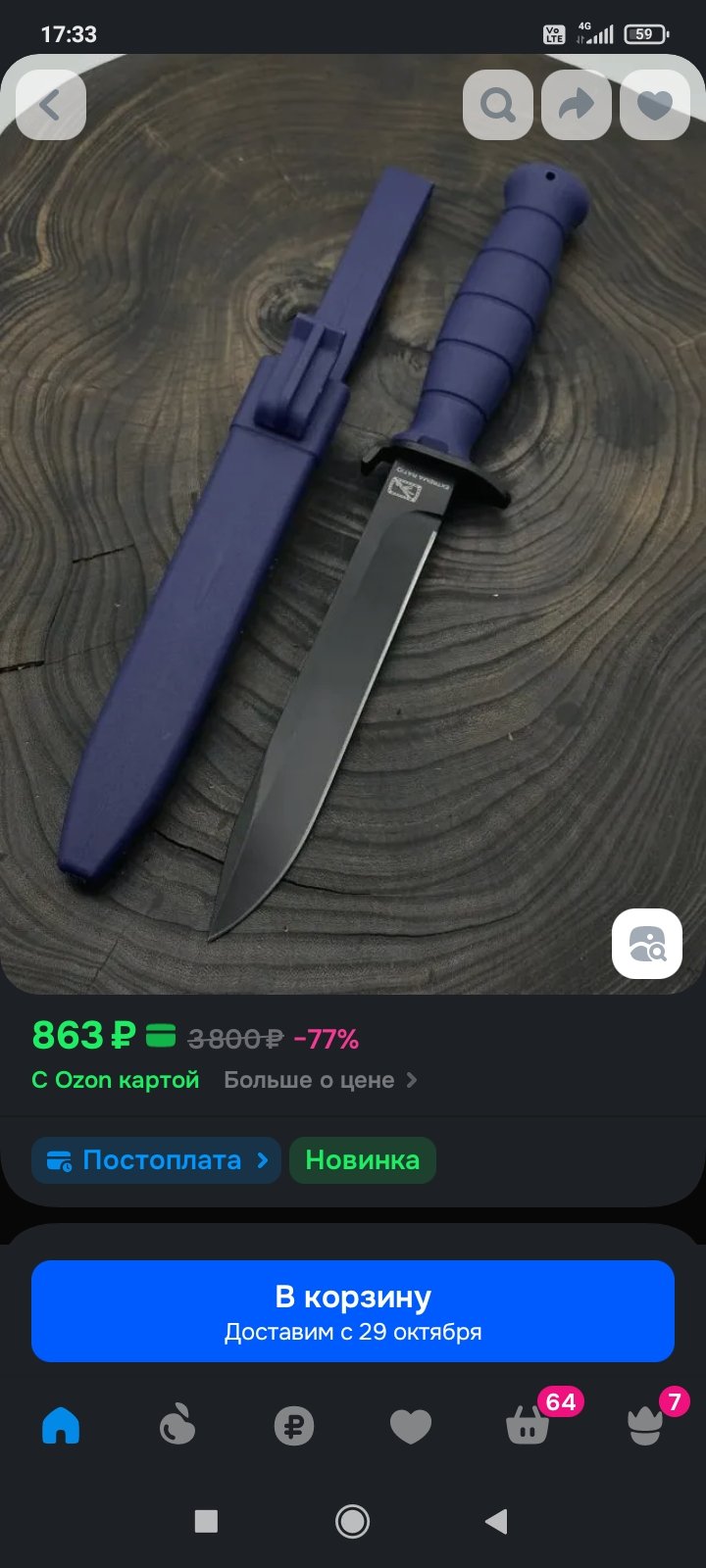Image resolution: width=706 pixels, height=1568 pixels.
Task: Share this knife listing
Action: coord(577,105)
